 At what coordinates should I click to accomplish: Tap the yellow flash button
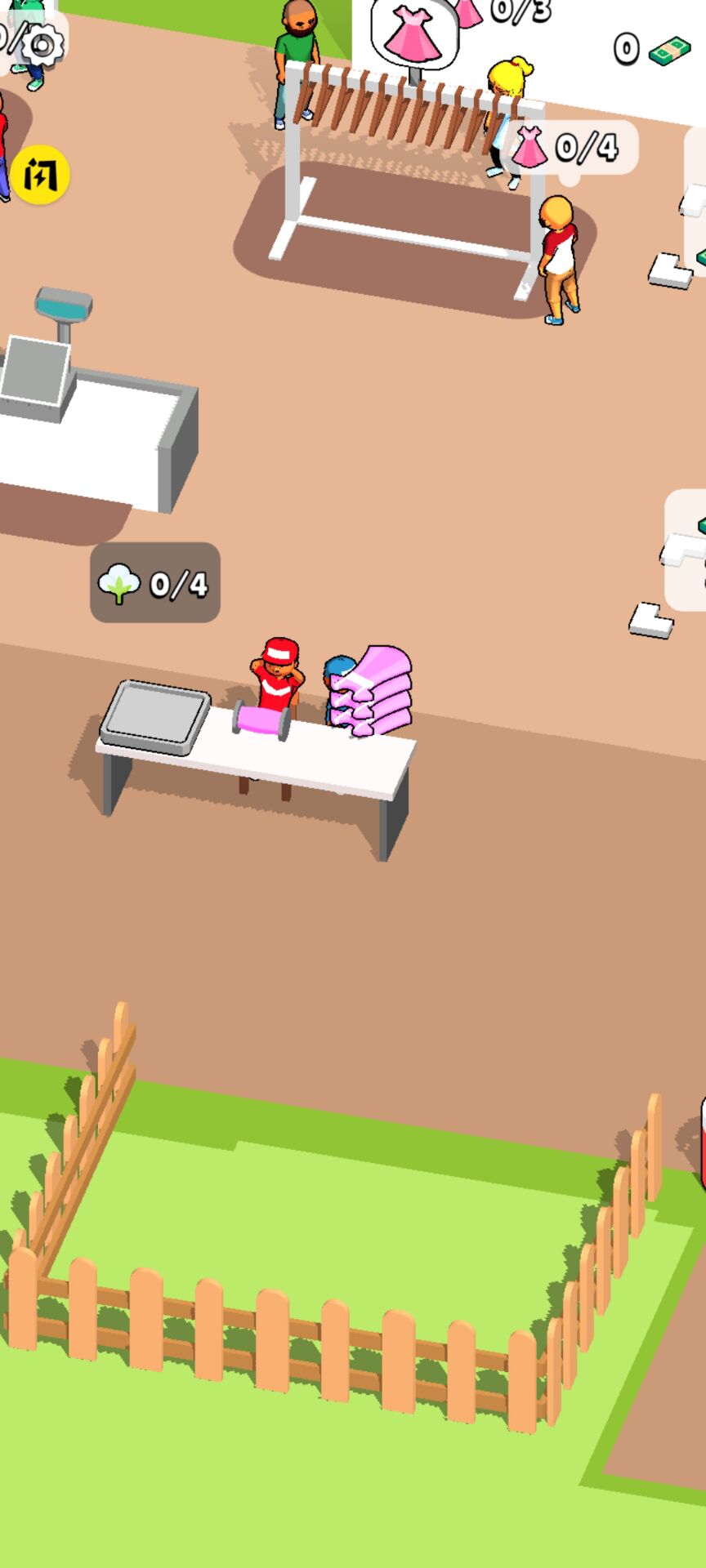(40, 174)
